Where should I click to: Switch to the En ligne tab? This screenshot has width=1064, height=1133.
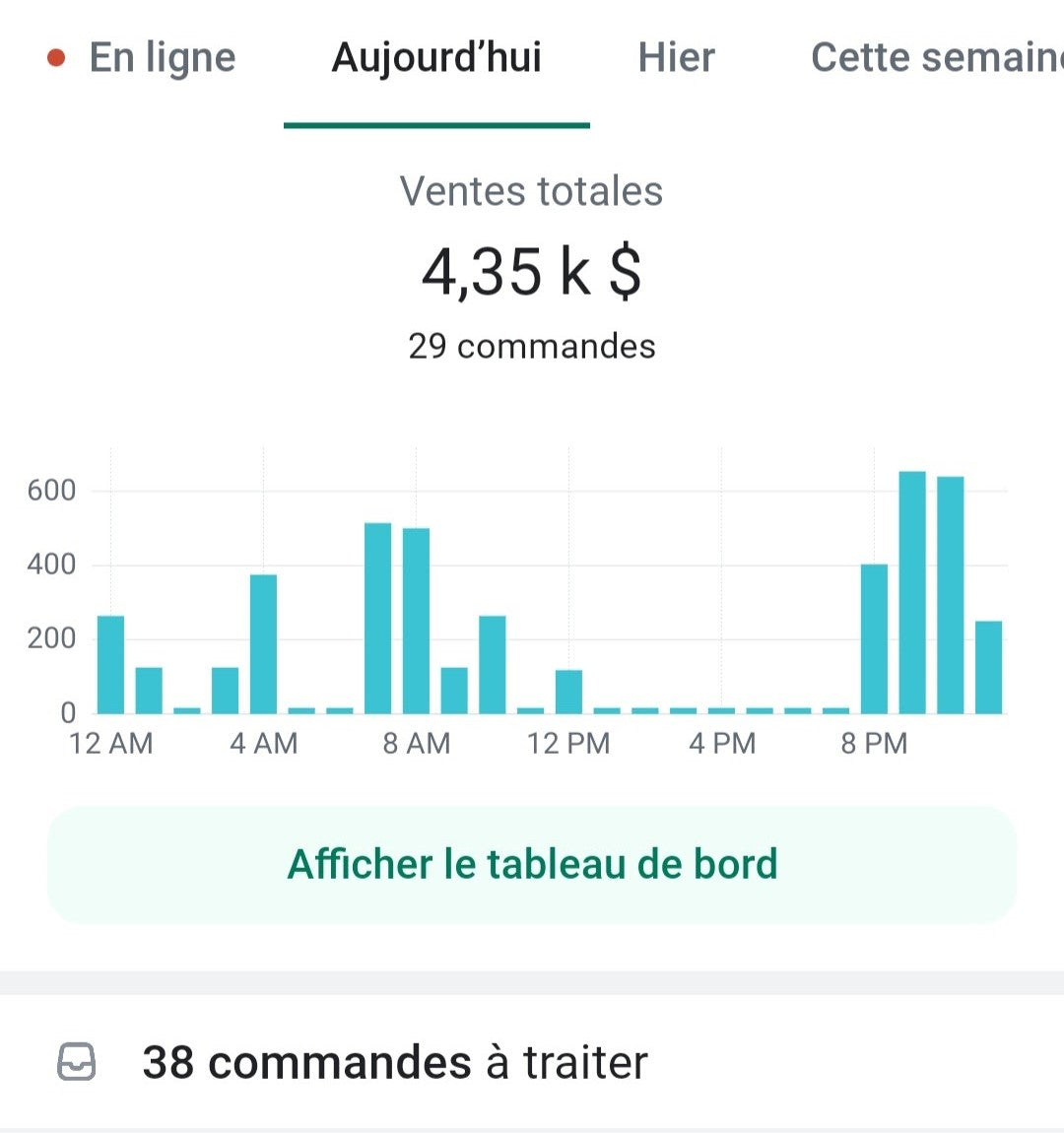click(x=144, y=58)
